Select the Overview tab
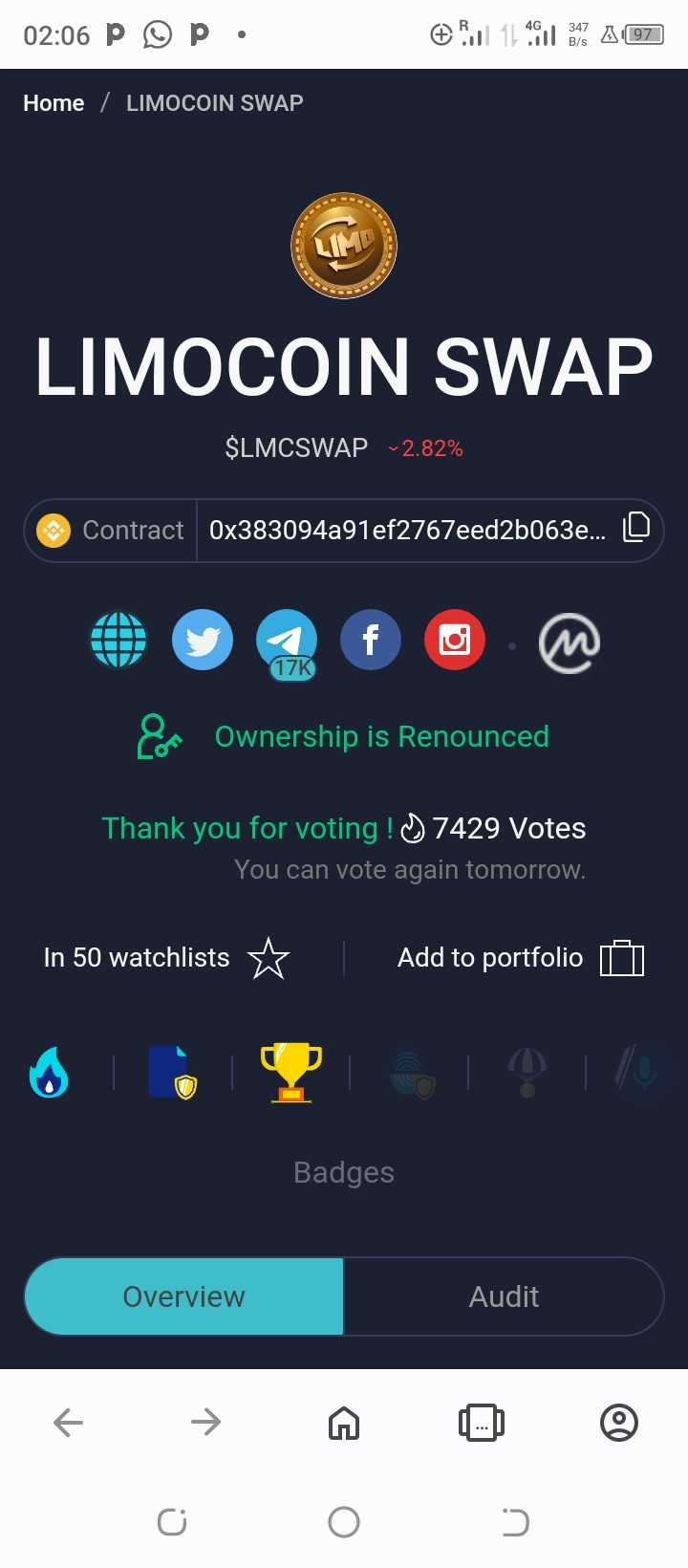This screenshot has width=688, height=1568. (183, 1296)
